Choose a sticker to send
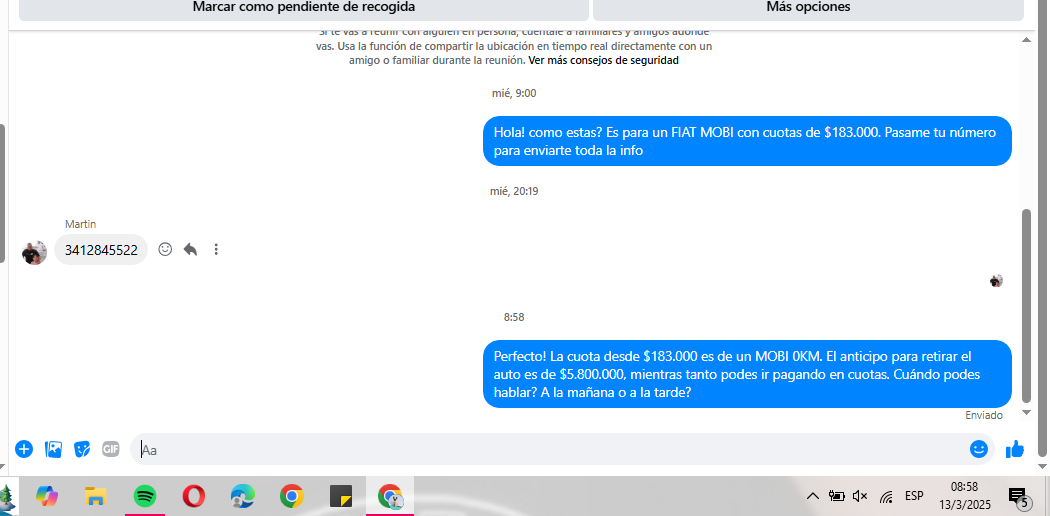Image resolution: width=1050 pixels, height=516 pixels. pos(82,449)
